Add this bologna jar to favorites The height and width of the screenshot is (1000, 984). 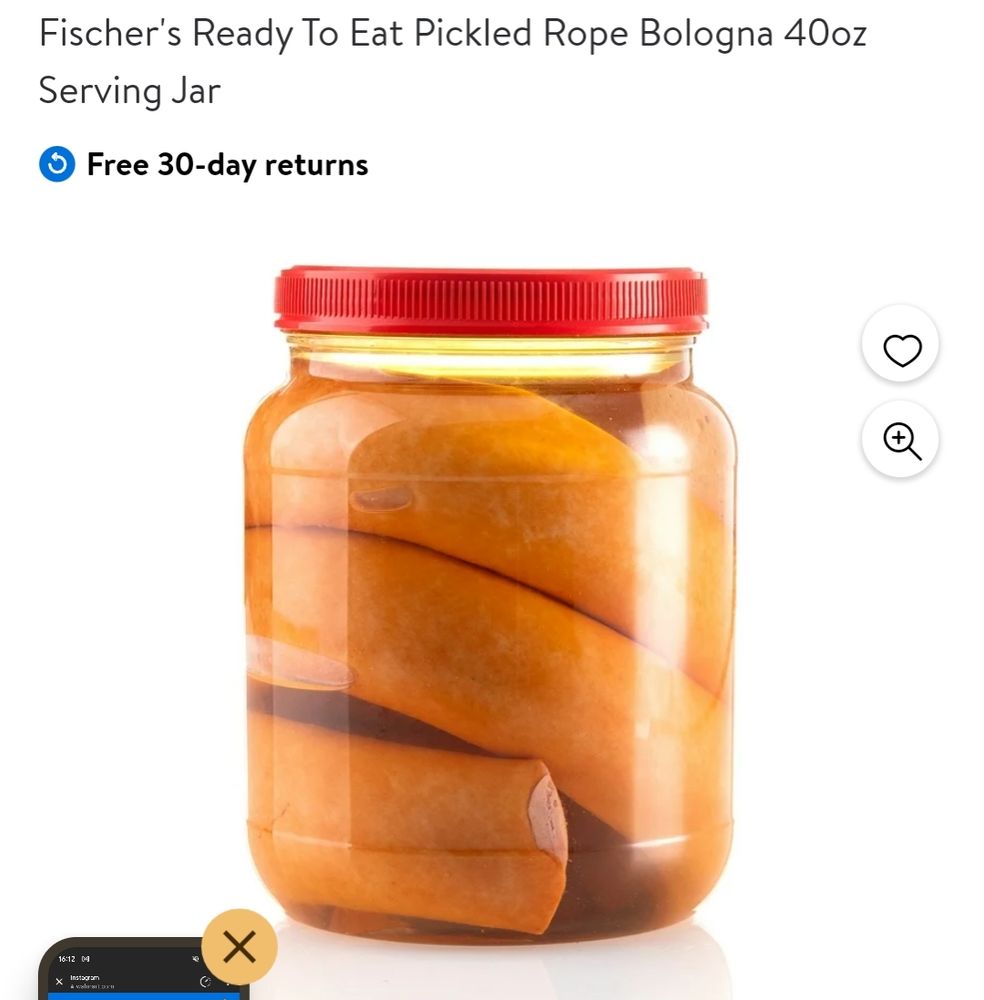pyautogui.click(x=900, y=349)
